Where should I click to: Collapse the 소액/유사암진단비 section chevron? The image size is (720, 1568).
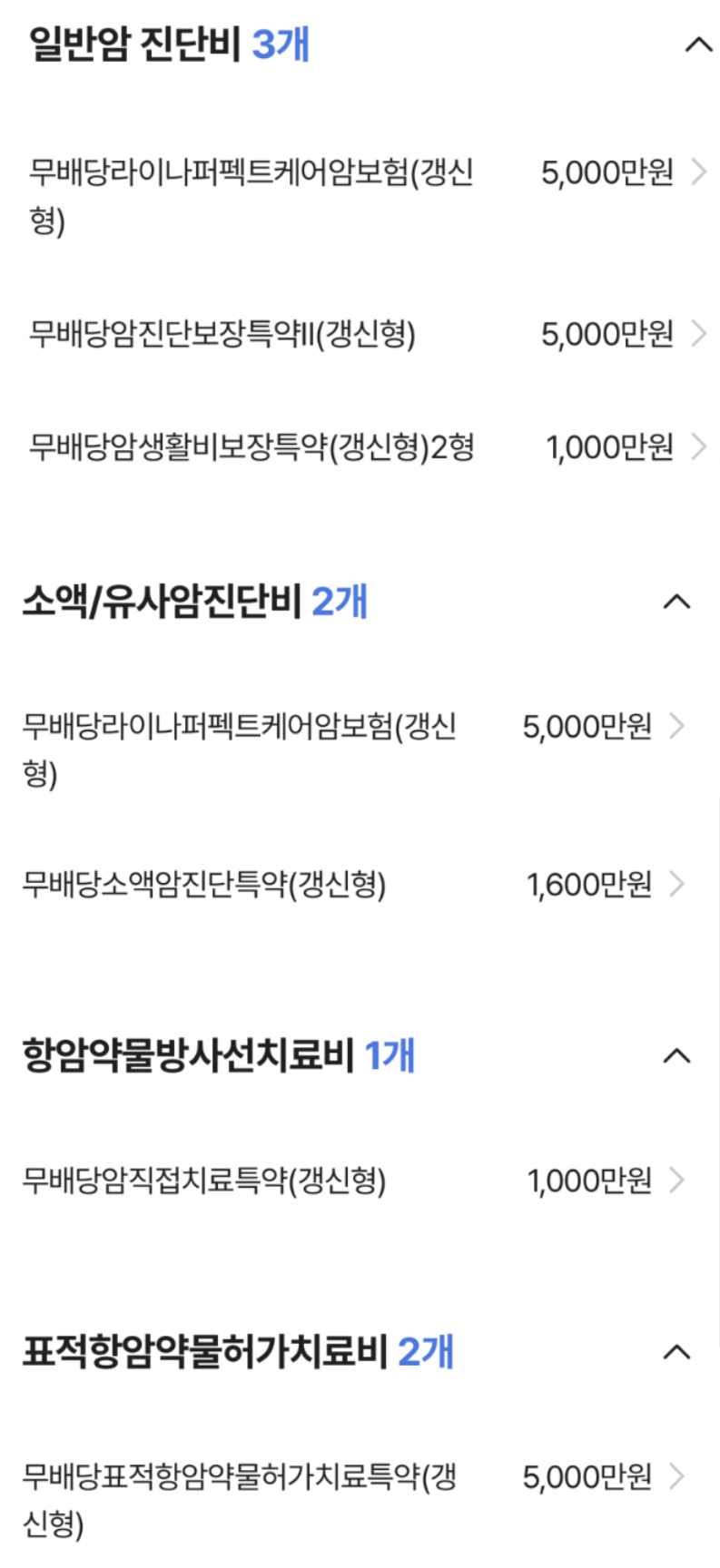[676, 602]
